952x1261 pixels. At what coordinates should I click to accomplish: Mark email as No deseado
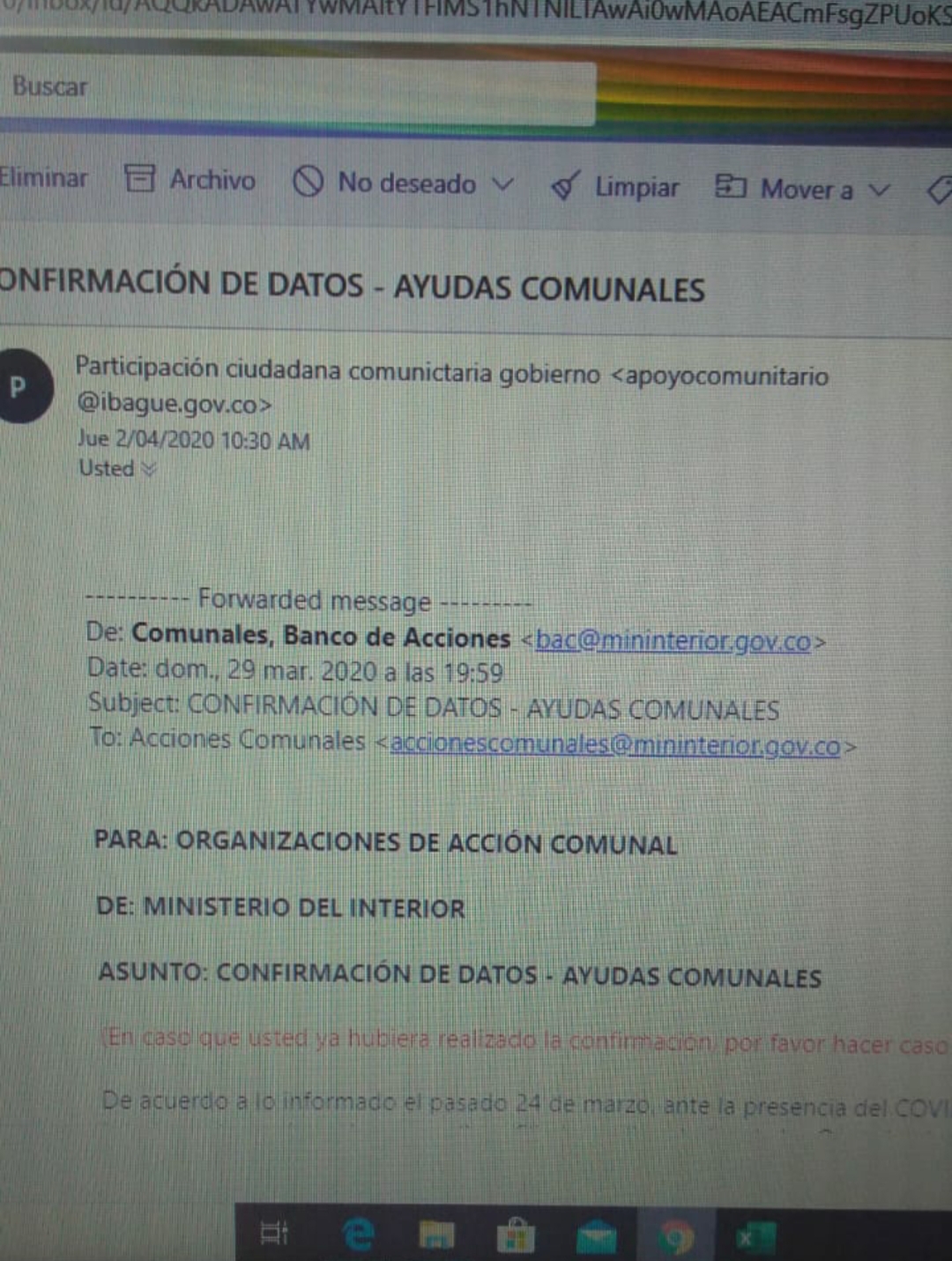tap(388, 183)
